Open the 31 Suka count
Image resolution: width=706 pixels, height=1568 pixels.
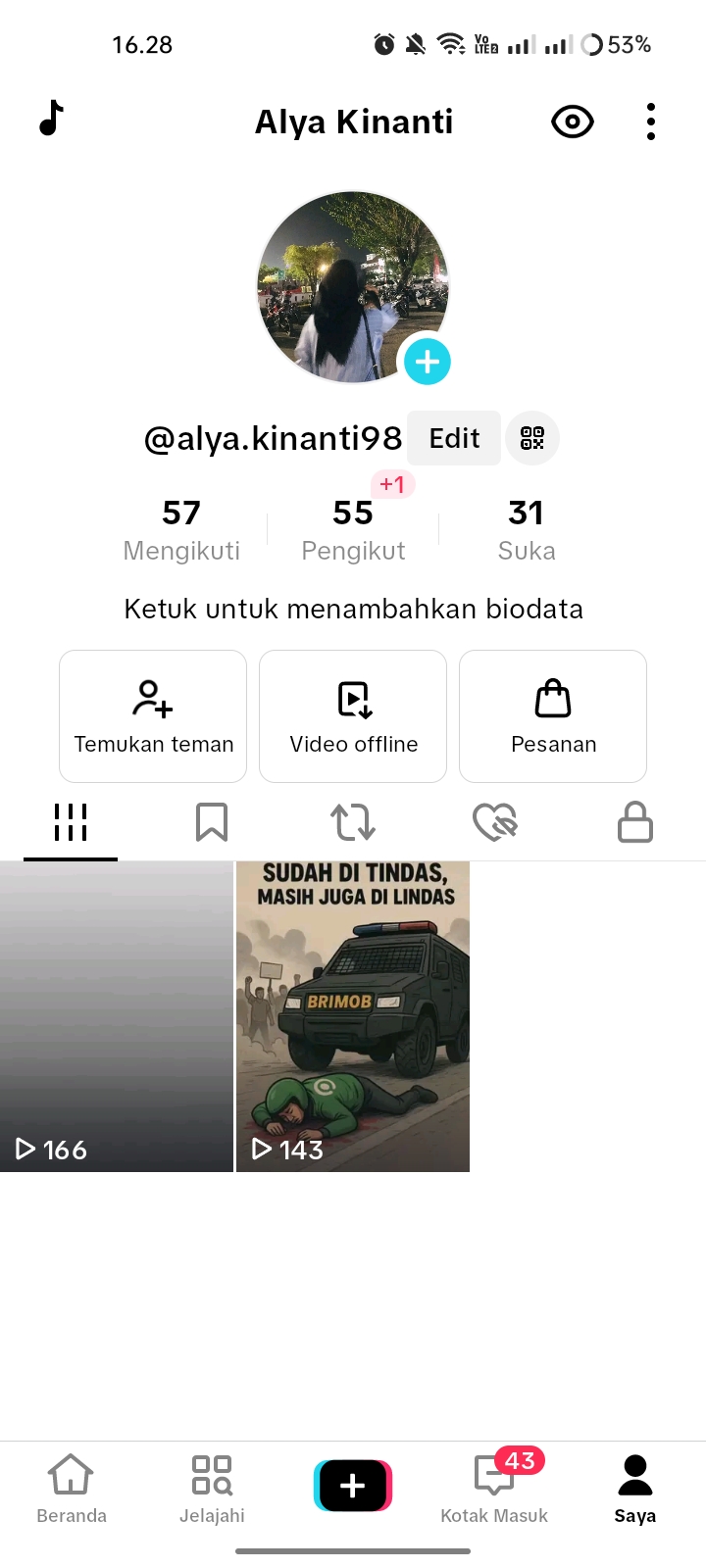coord(527,529)
